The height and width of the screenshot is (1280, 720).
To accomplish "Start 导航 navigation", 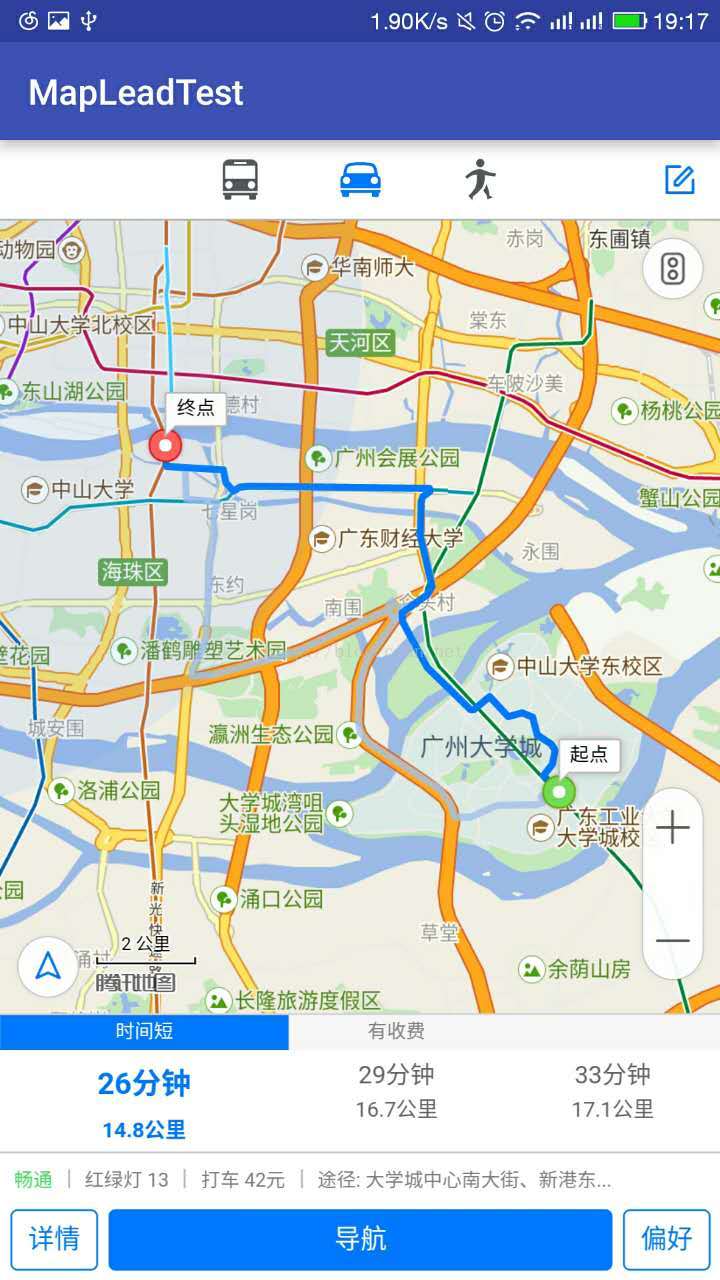I will [x=360, y=1239].
